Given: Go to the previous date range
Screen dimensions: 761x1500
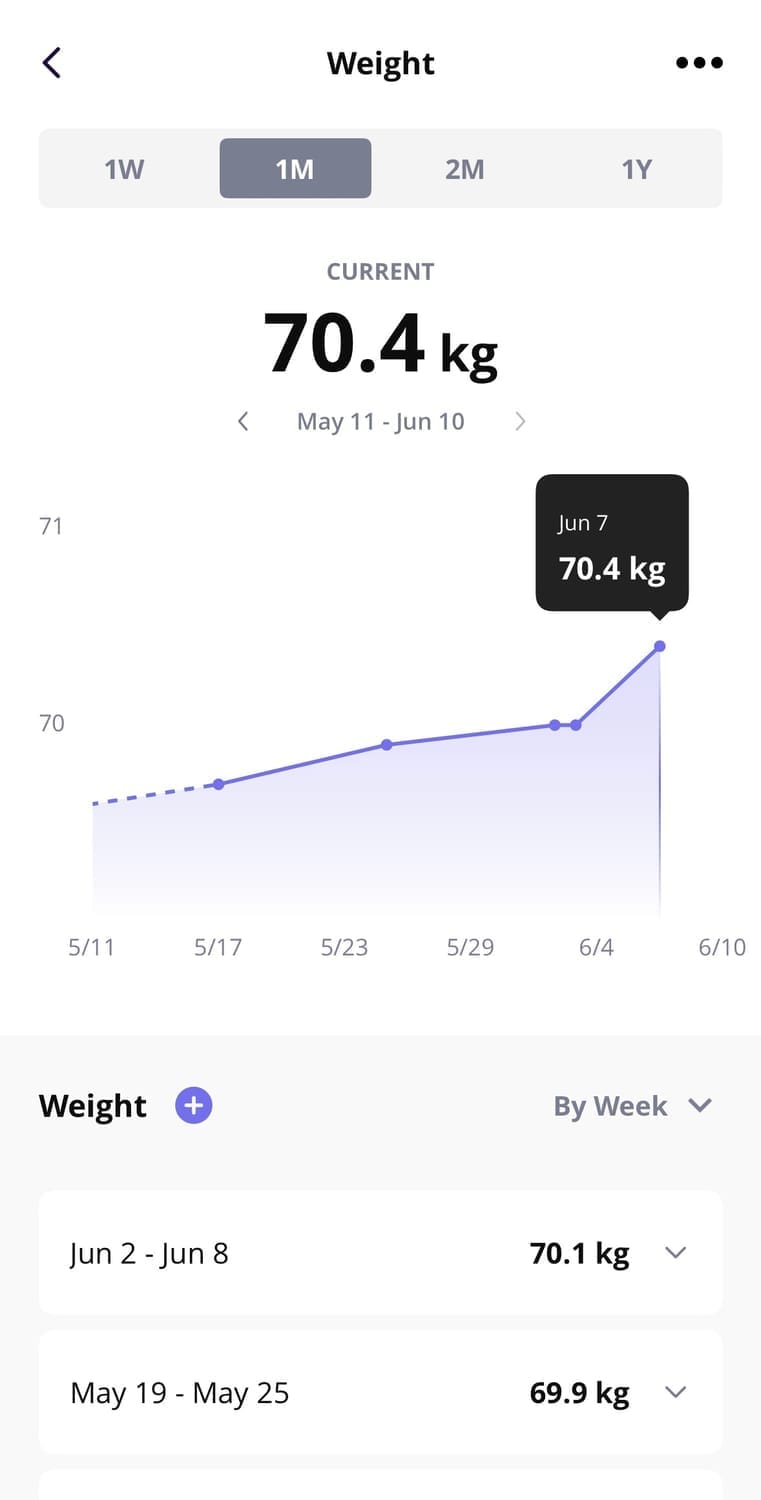Looking at the screenshot, I should (x=243, y=421).
